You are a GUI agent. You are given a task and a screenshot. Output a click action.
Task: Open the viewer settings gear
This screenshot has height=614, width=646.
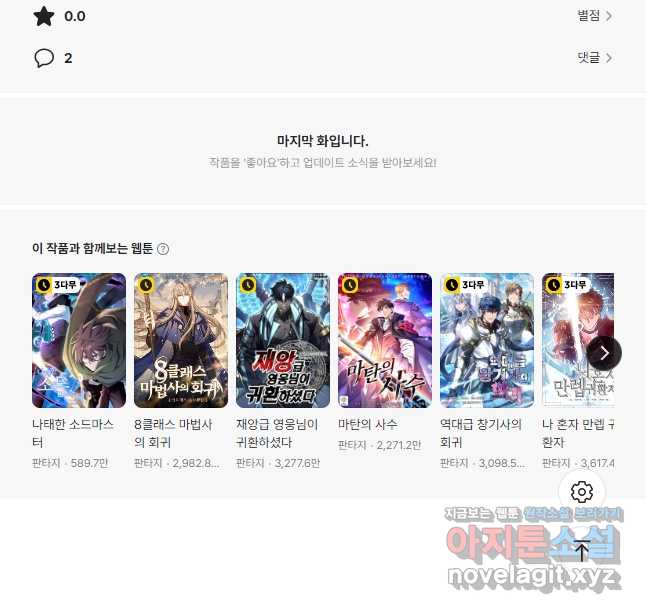[x=582, y=492]
